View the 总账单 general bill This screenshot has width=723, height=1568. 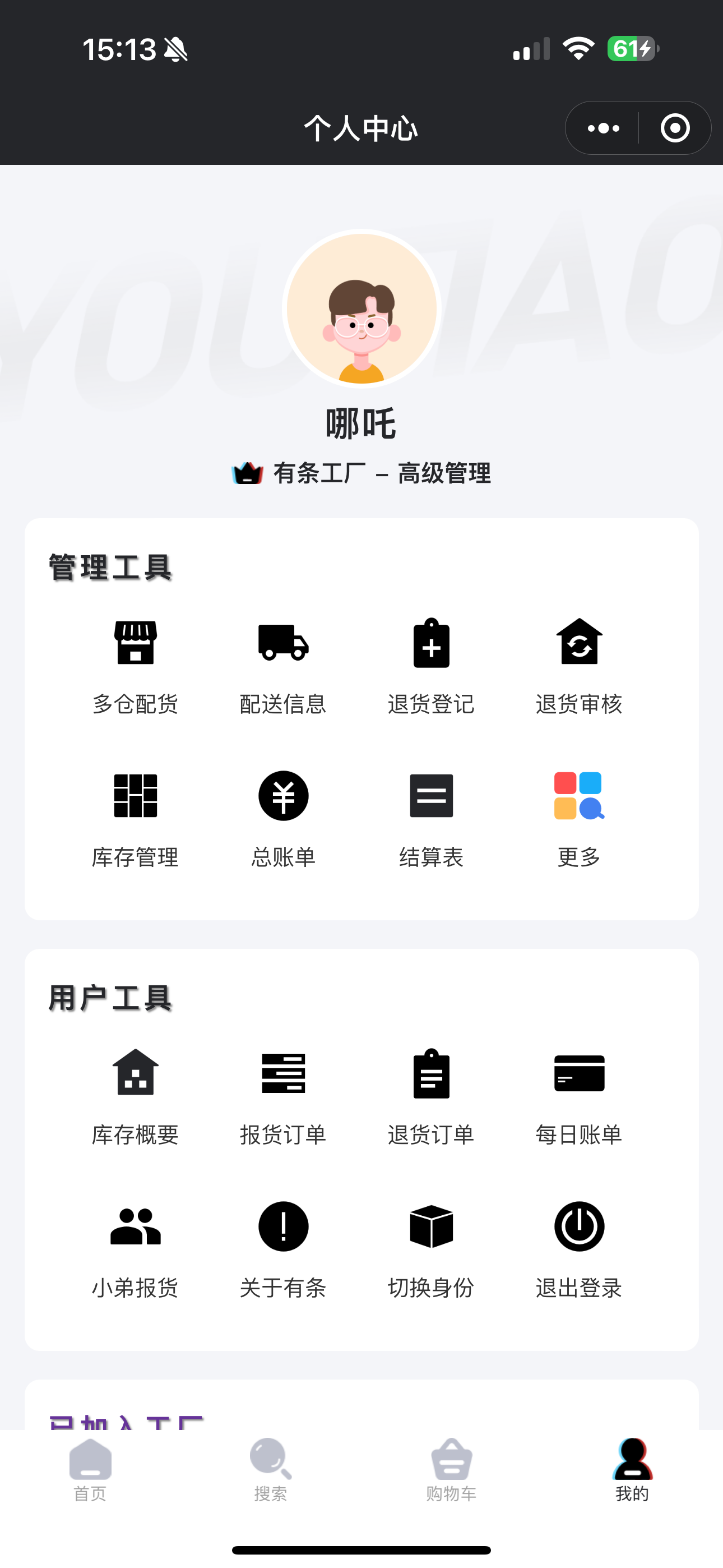[x=283, y=819]
